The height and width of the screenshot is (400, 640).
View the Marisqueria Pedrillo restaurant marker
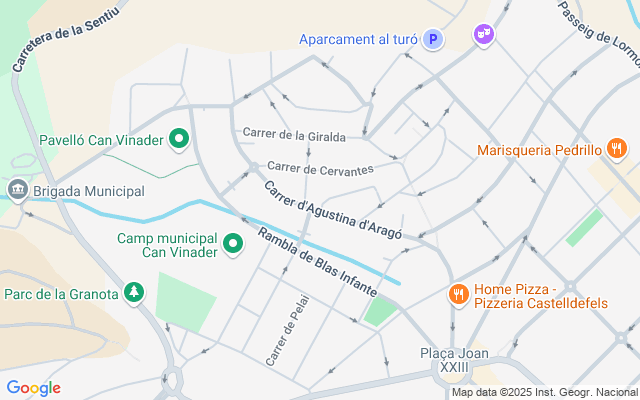(x=616, y=151)
